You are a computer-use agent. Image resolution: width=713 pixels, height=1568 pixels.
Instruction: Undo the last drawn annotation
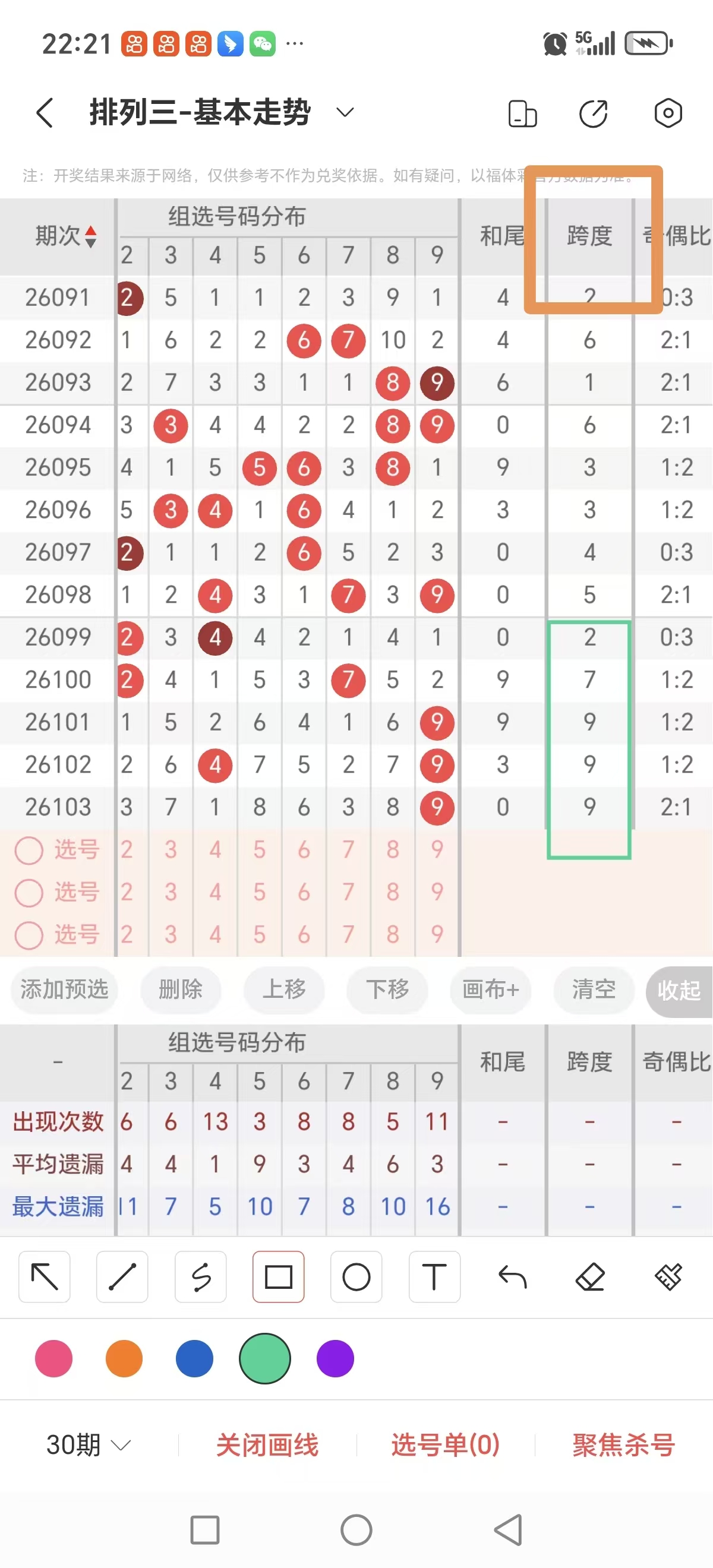click(512, 1278)
